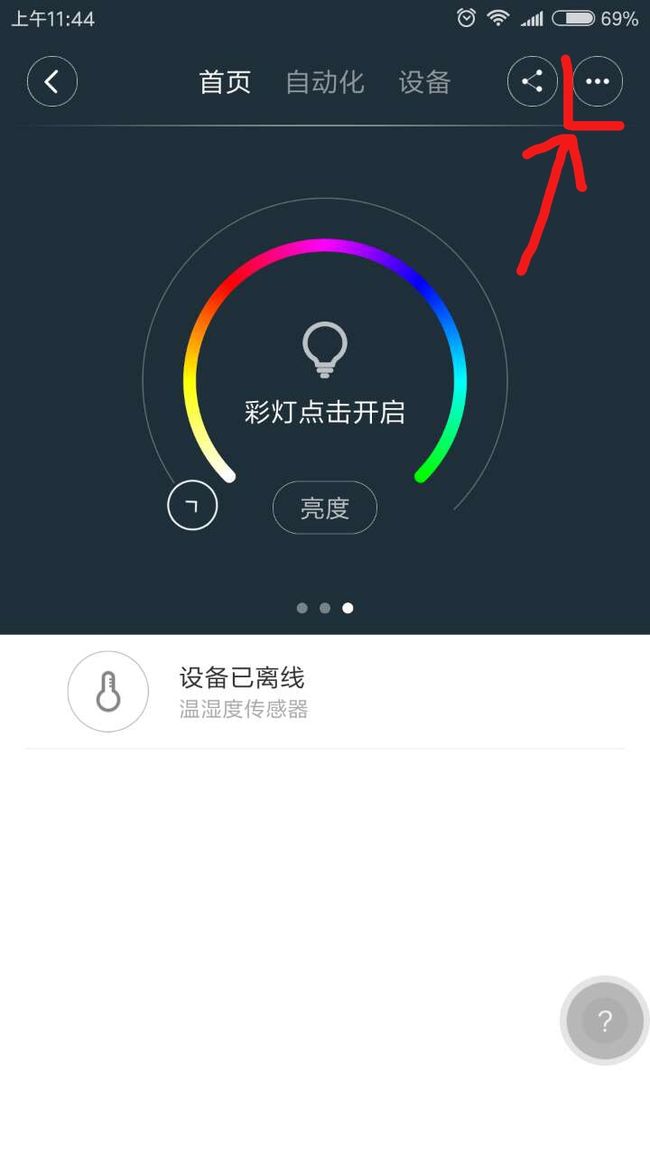
Task: Switch to the 自动化 tab
Action: pyautogui.click(x=325, y=82)
